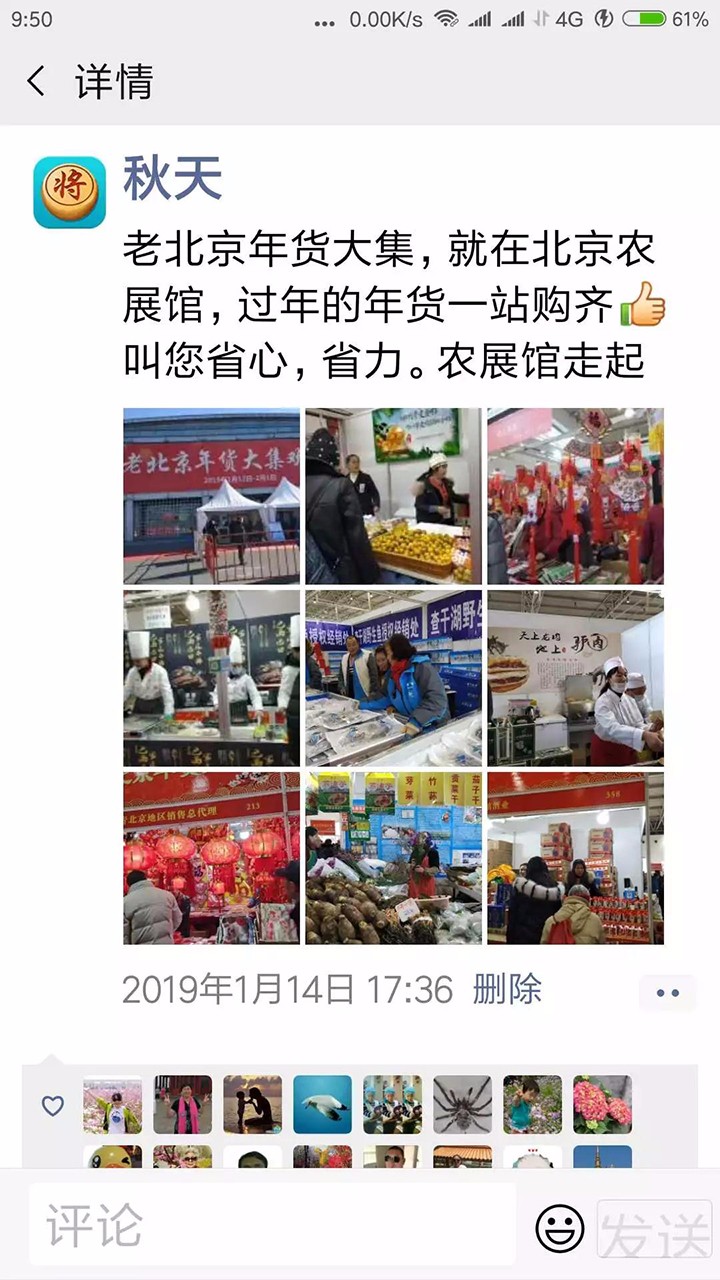Open the profile of the spider avatar
This screenshot has height=1280, width=720.
(462, 1104)
